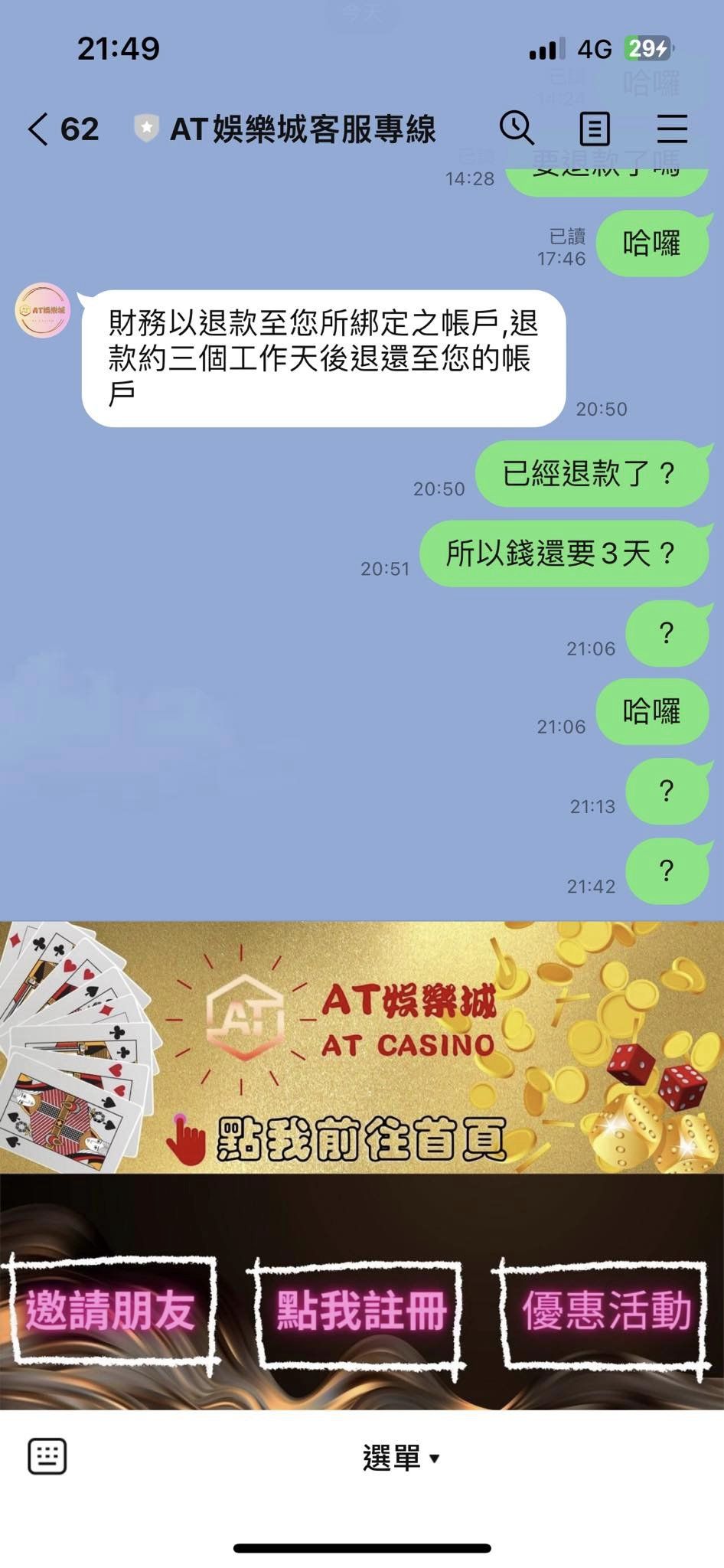Image resolution: width=724 pixels, height=1568 pixels.
Task: Tap the 邀請朋友 button
Action: pos(110,1310)
